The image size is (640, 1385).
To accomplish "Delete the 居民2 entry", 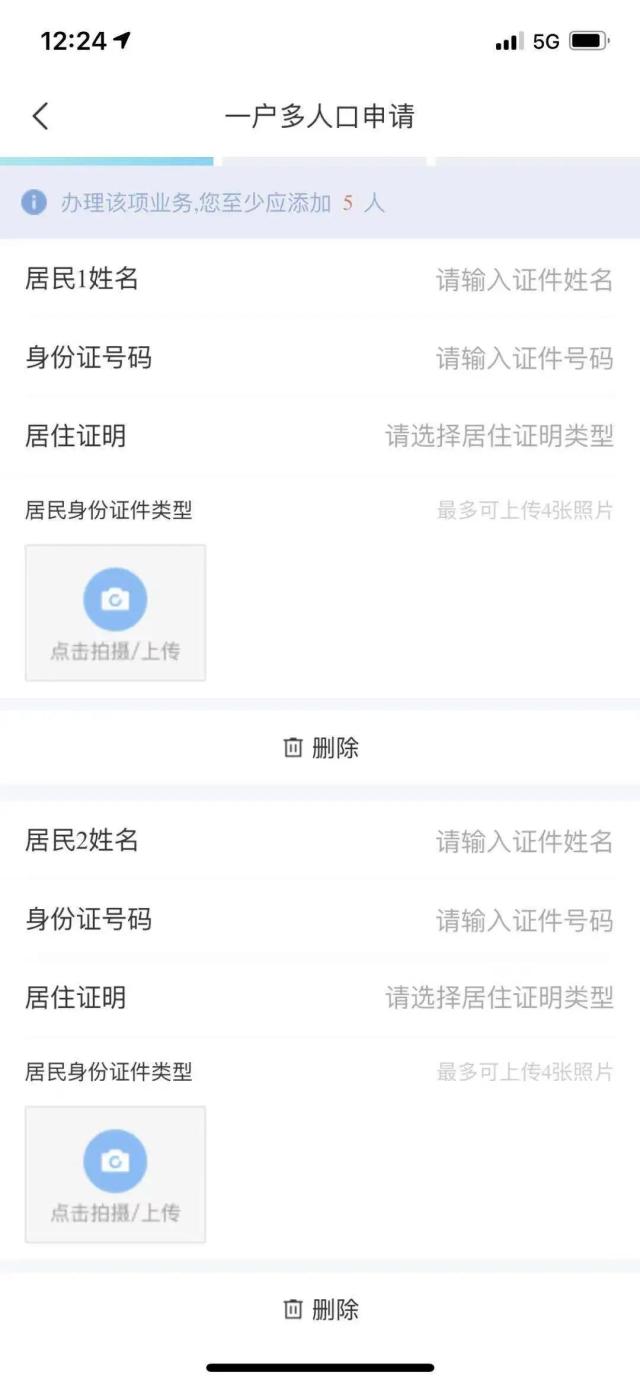I will coord(320,1309).
